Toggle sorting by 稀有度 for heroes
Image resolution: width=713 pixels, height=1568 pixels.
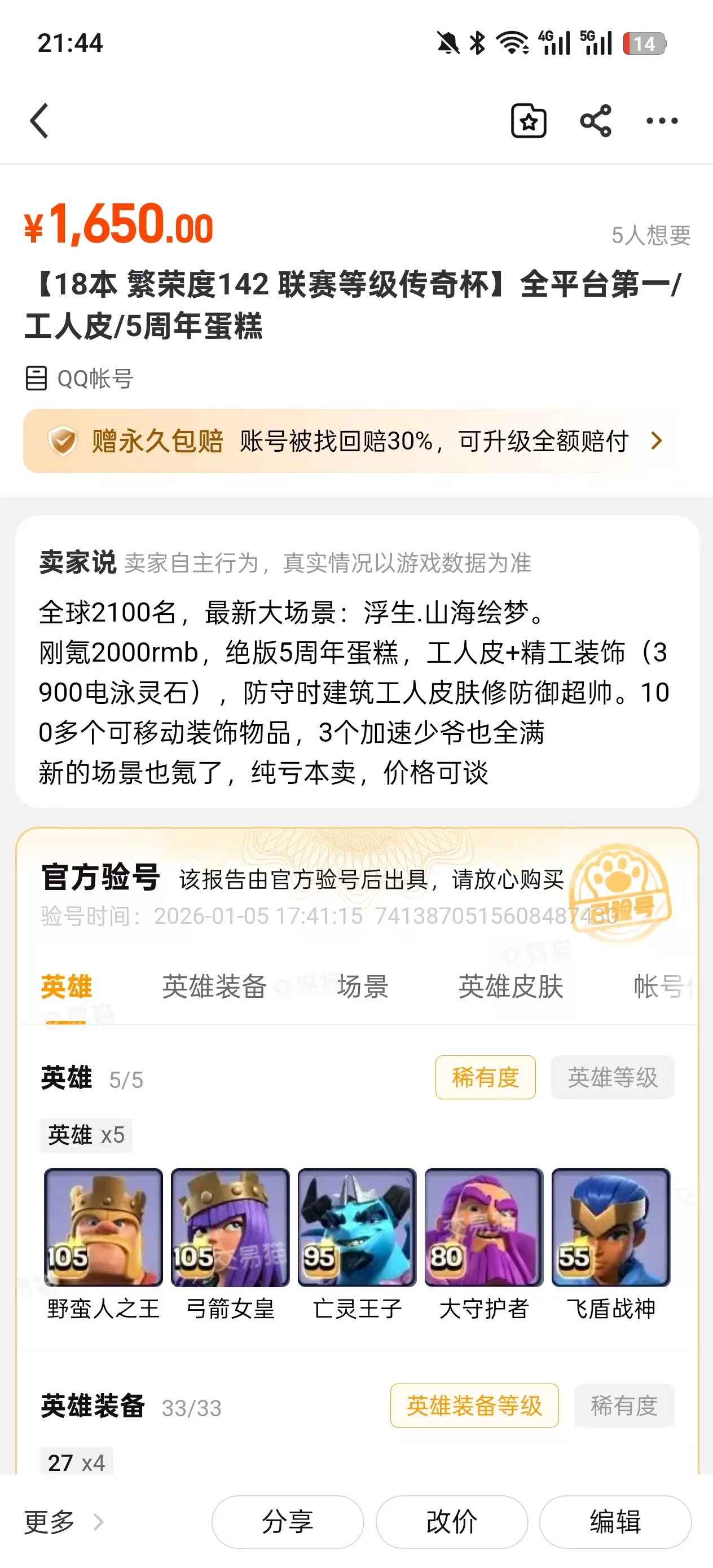[485, 1077]
